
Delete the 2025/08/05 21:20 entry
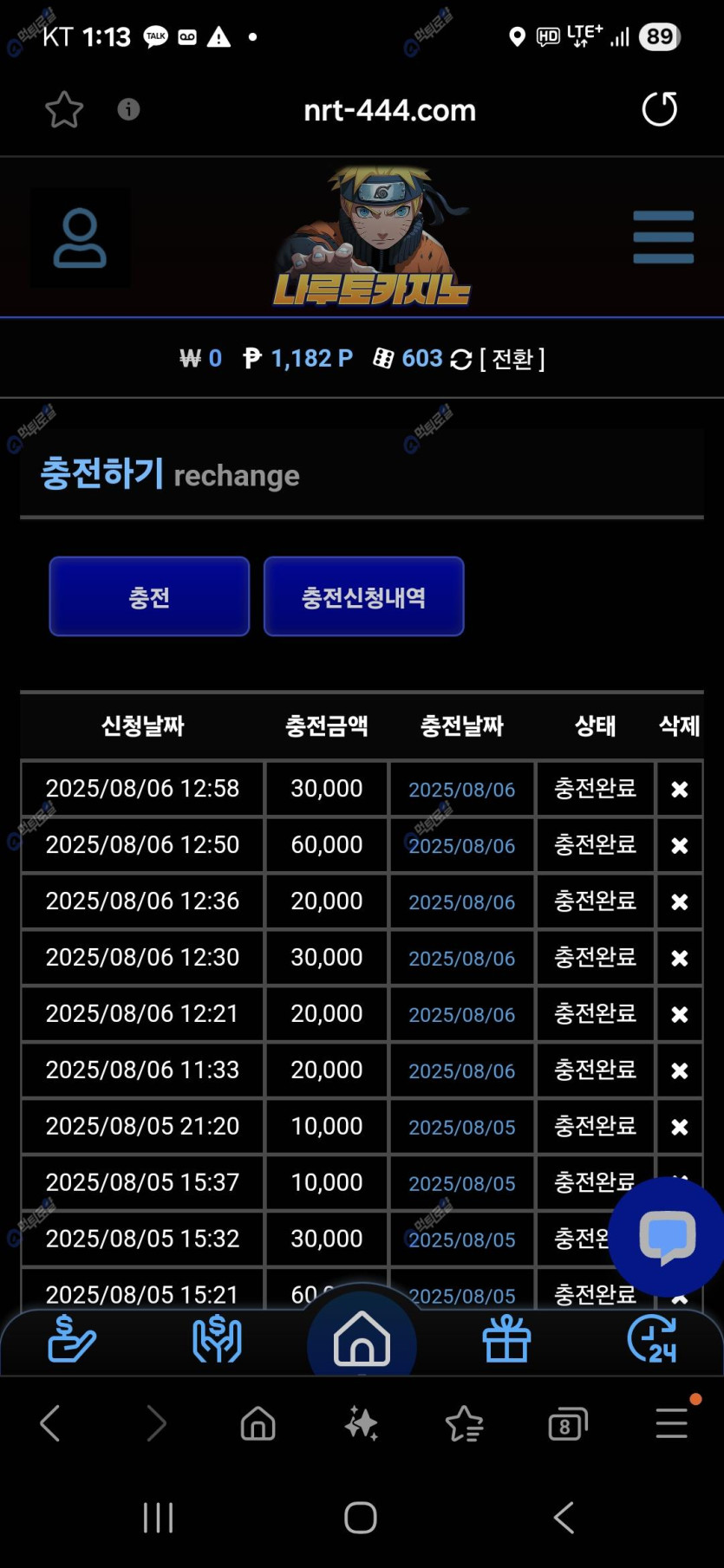(679, 1127)
